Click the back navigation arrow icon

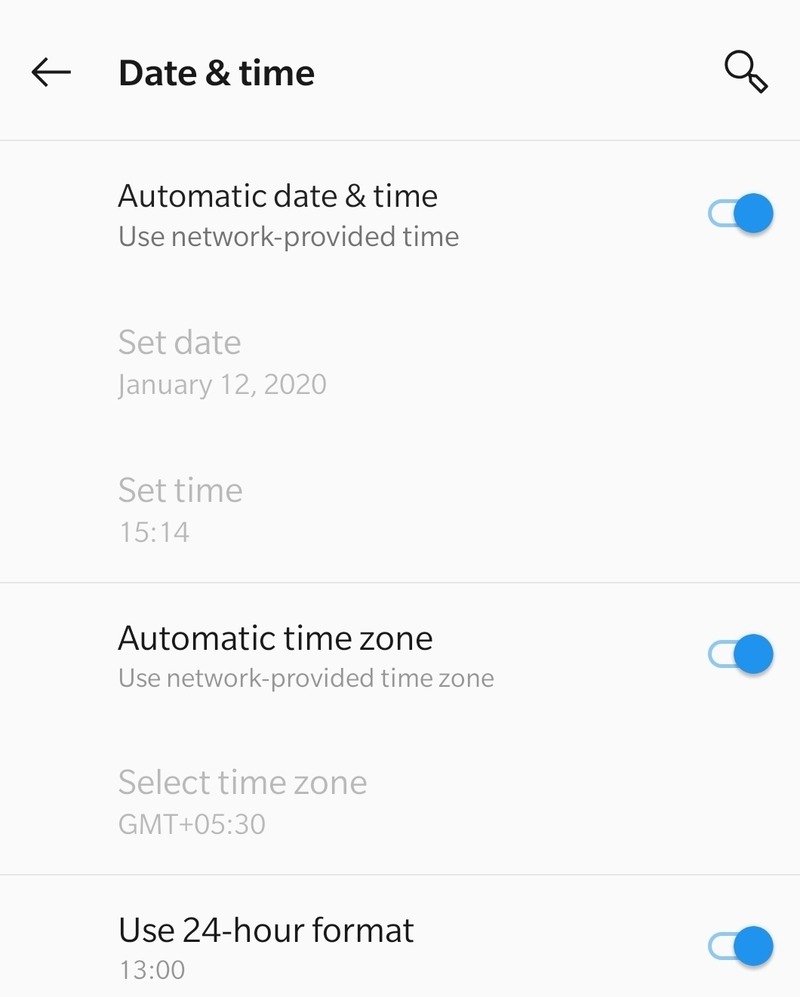pos(48,72)
